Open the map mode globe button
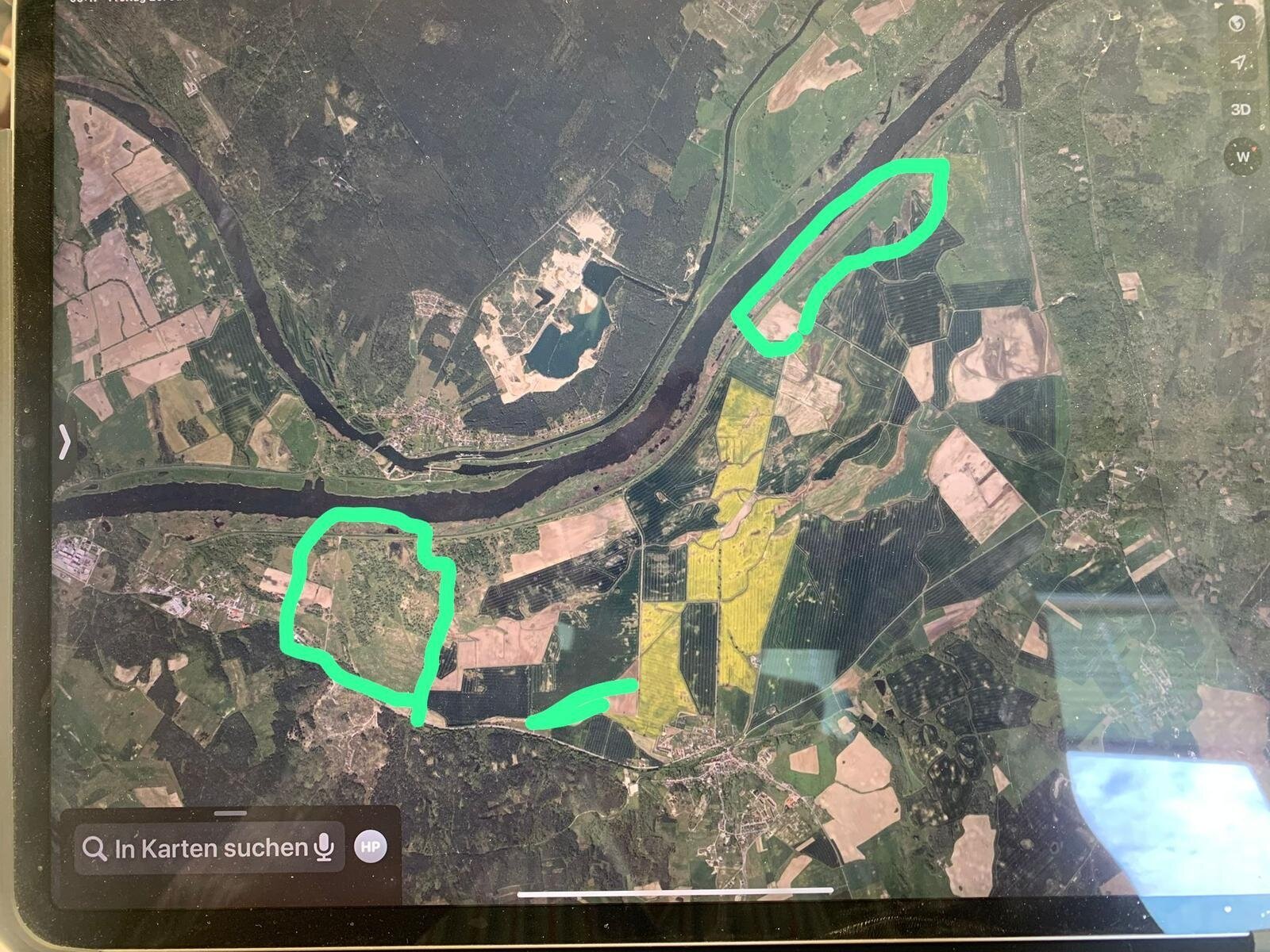1270x952 pixels. (x=1237, y=24)
